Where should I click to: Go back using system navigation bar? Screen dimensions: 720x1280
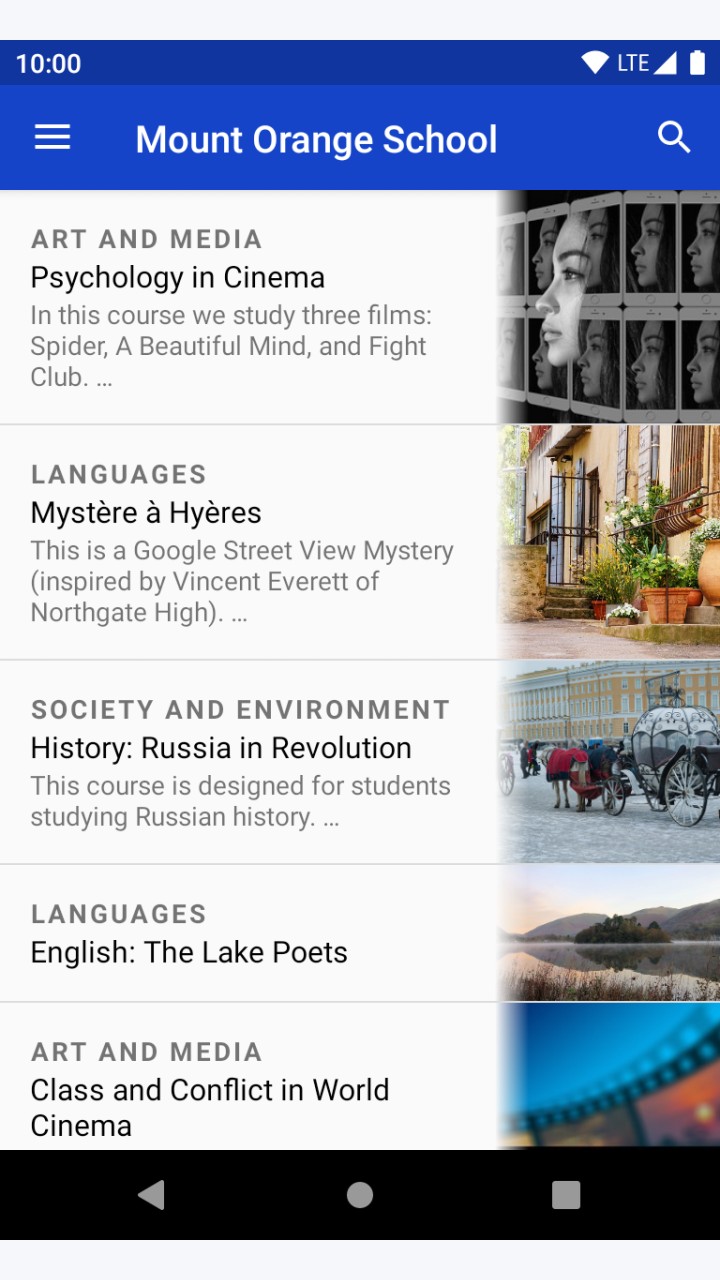[151, 1194]
